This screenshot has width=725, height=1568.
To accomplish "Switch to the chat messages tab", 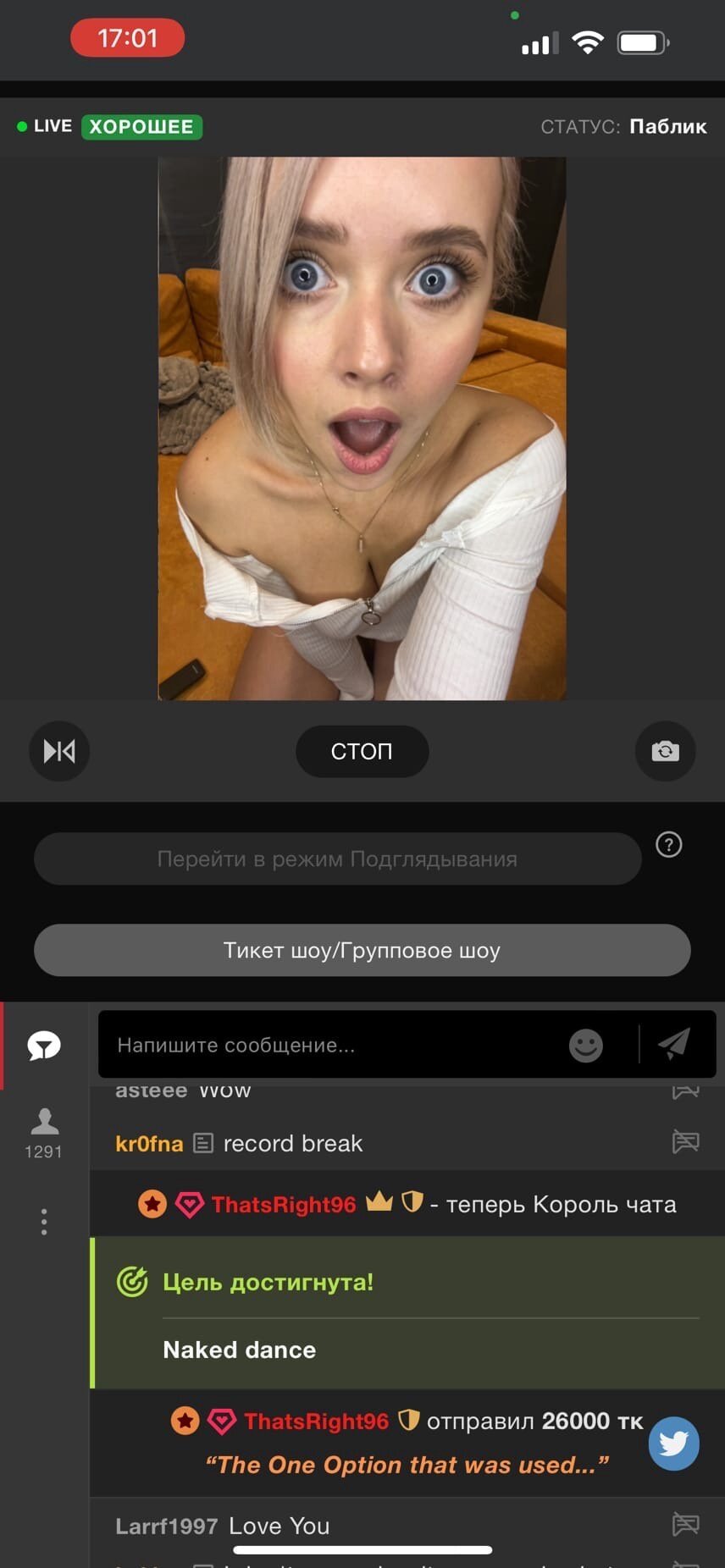I will (44, 1046).
